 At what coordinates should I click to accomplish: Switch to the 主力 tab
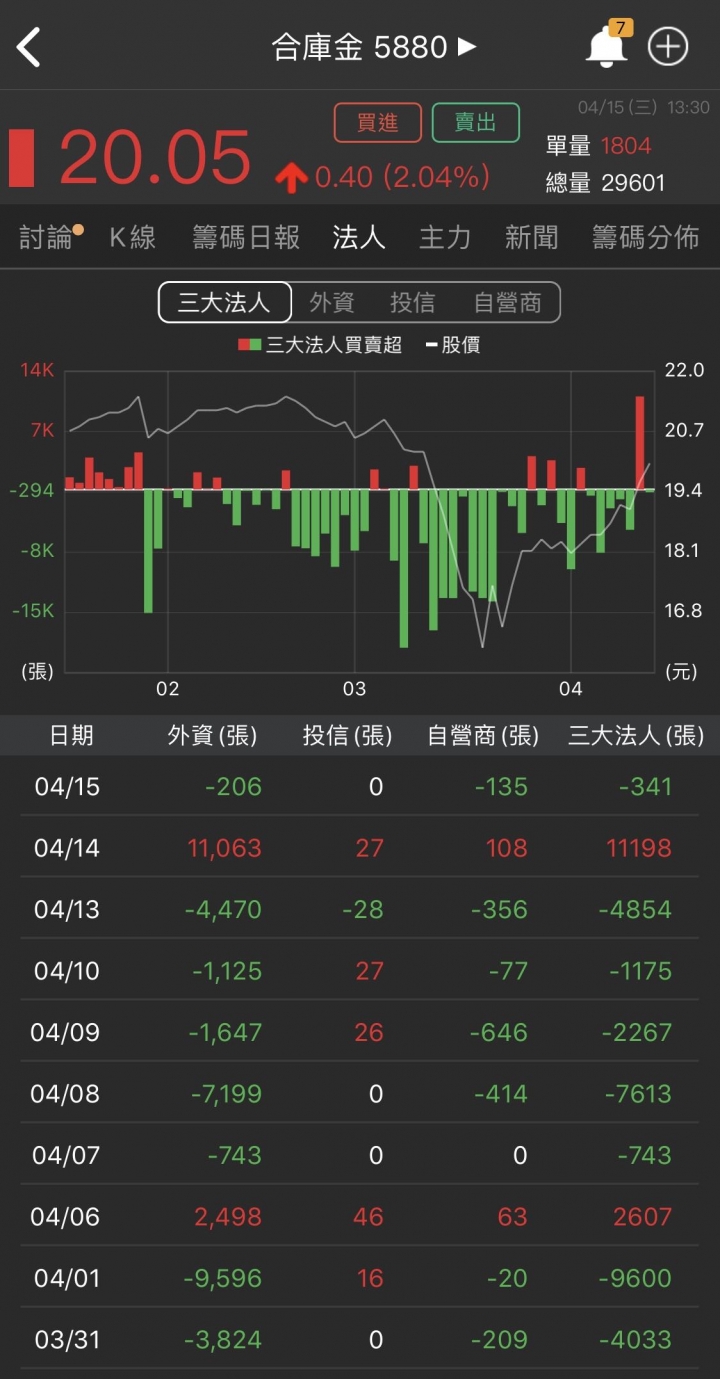445,237
